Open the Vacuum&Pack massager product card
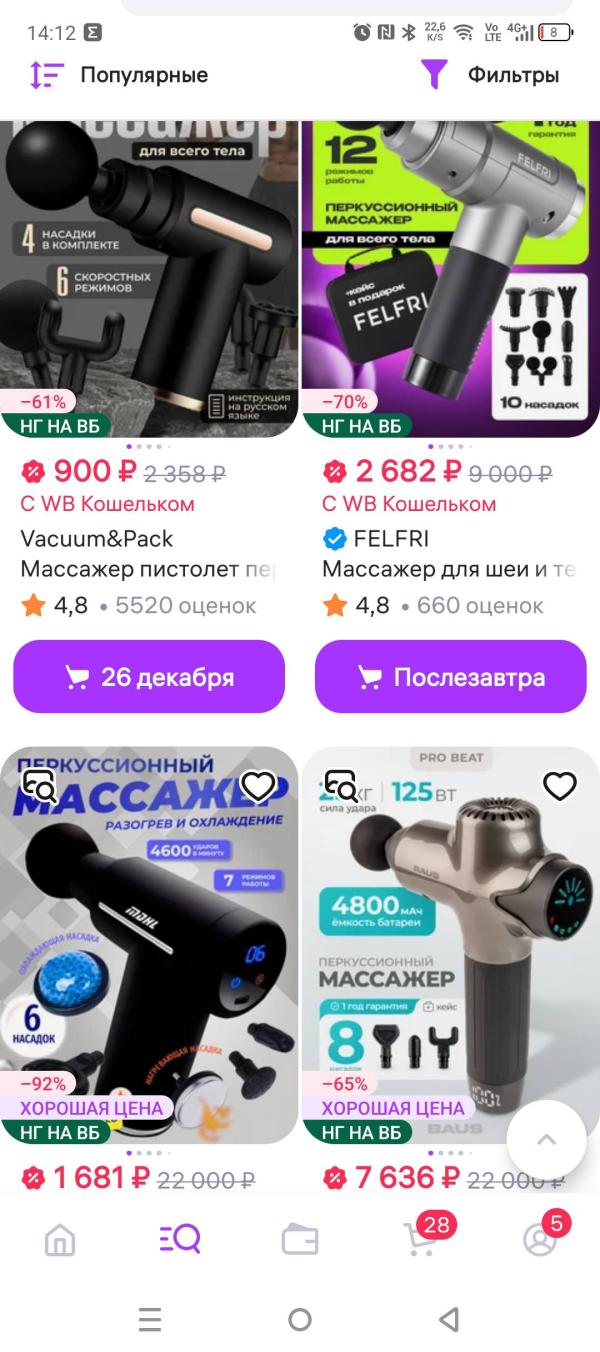The height and width of the screenshot is (1352, 600). pyautogui.click(x=150, y=280)
